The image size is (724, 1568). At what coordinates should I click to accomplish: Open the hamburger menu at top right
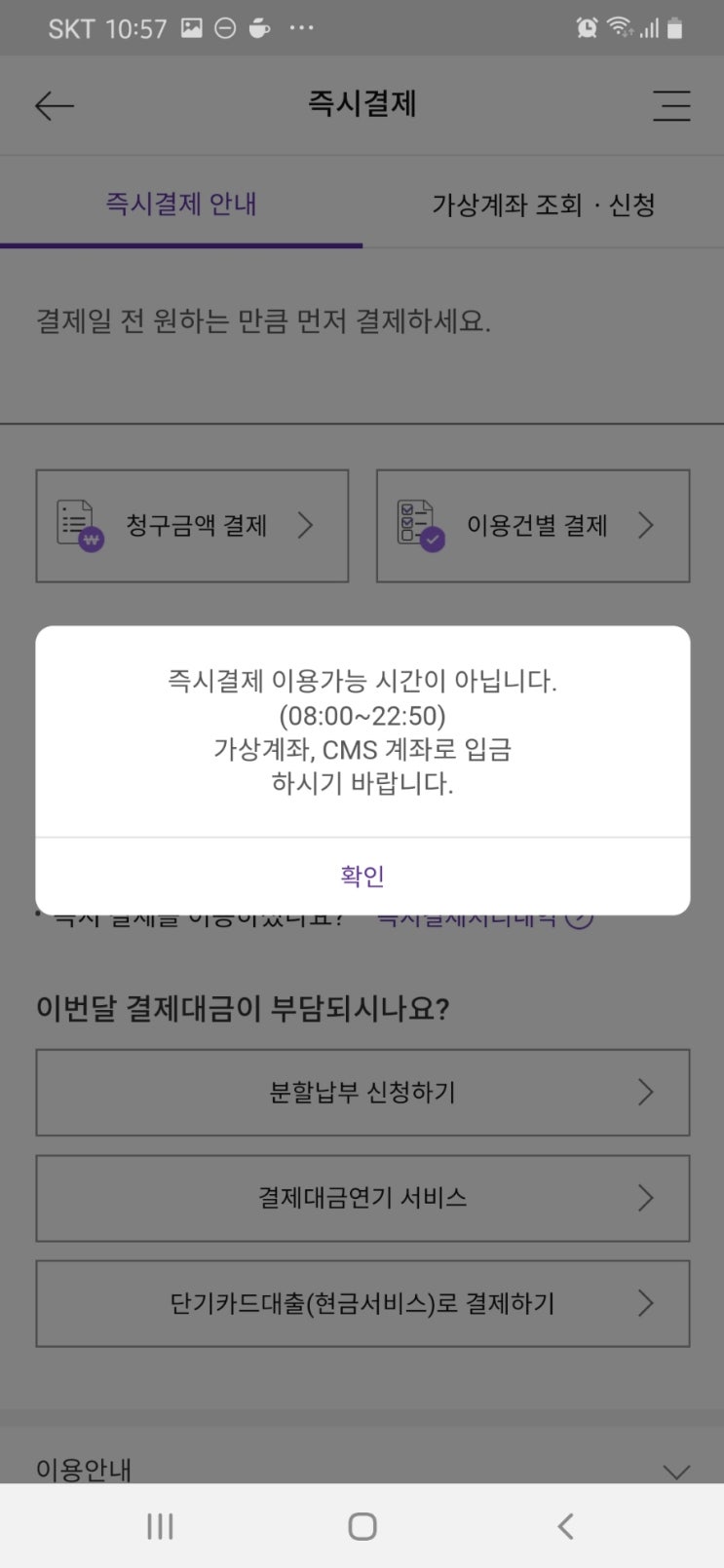671,105
